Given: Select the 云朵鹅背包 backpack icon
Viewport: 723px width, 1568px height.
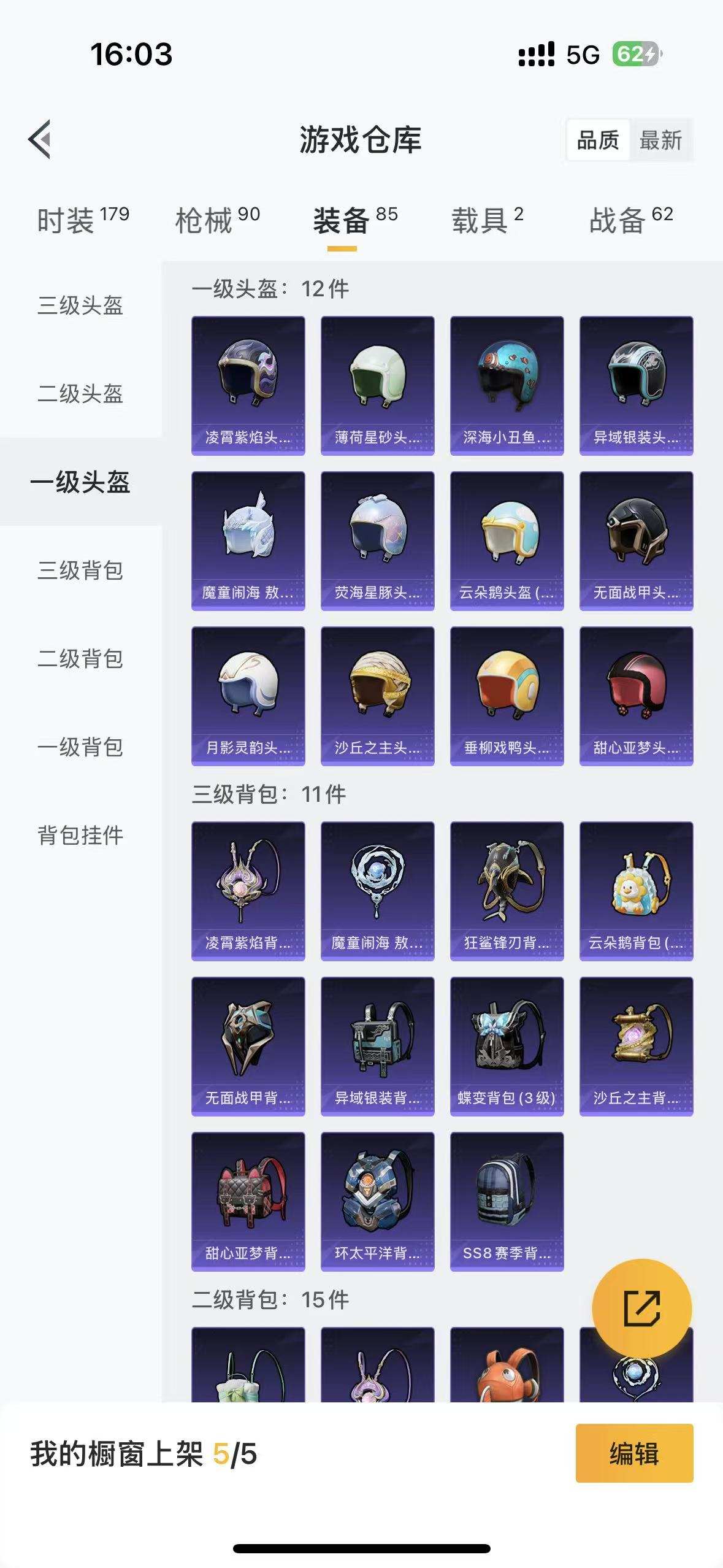Looking at the screenshot, I should click(636, 893).
